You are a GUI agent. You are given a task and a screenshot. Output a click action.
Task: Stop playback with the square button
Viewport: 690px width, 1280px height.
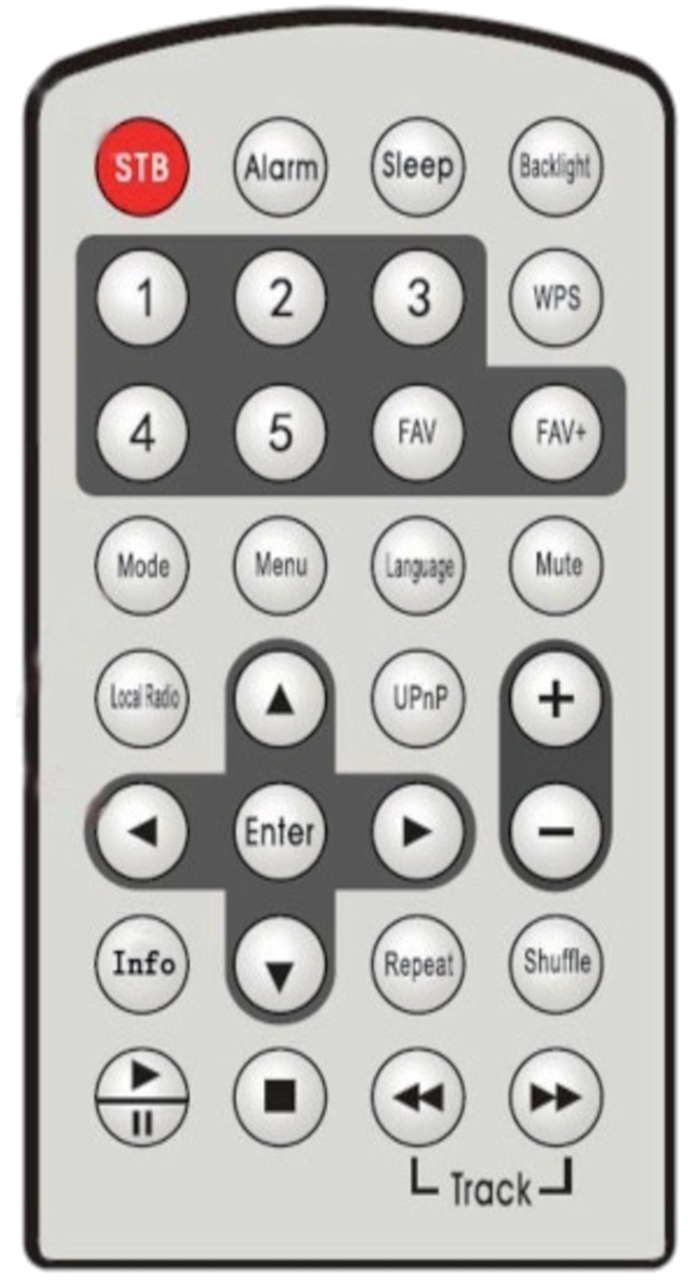(x=281, y=1098)
